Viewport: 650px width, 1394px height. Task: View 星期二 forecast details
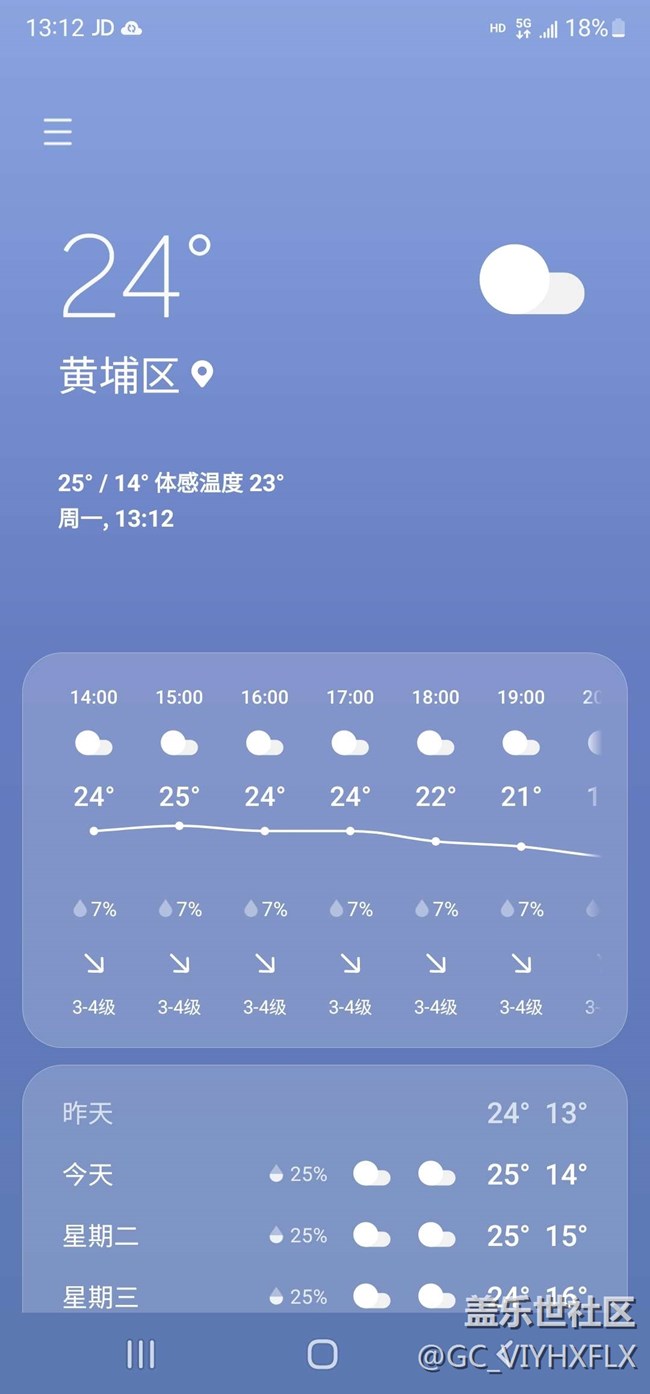(x=325, y=1236)
